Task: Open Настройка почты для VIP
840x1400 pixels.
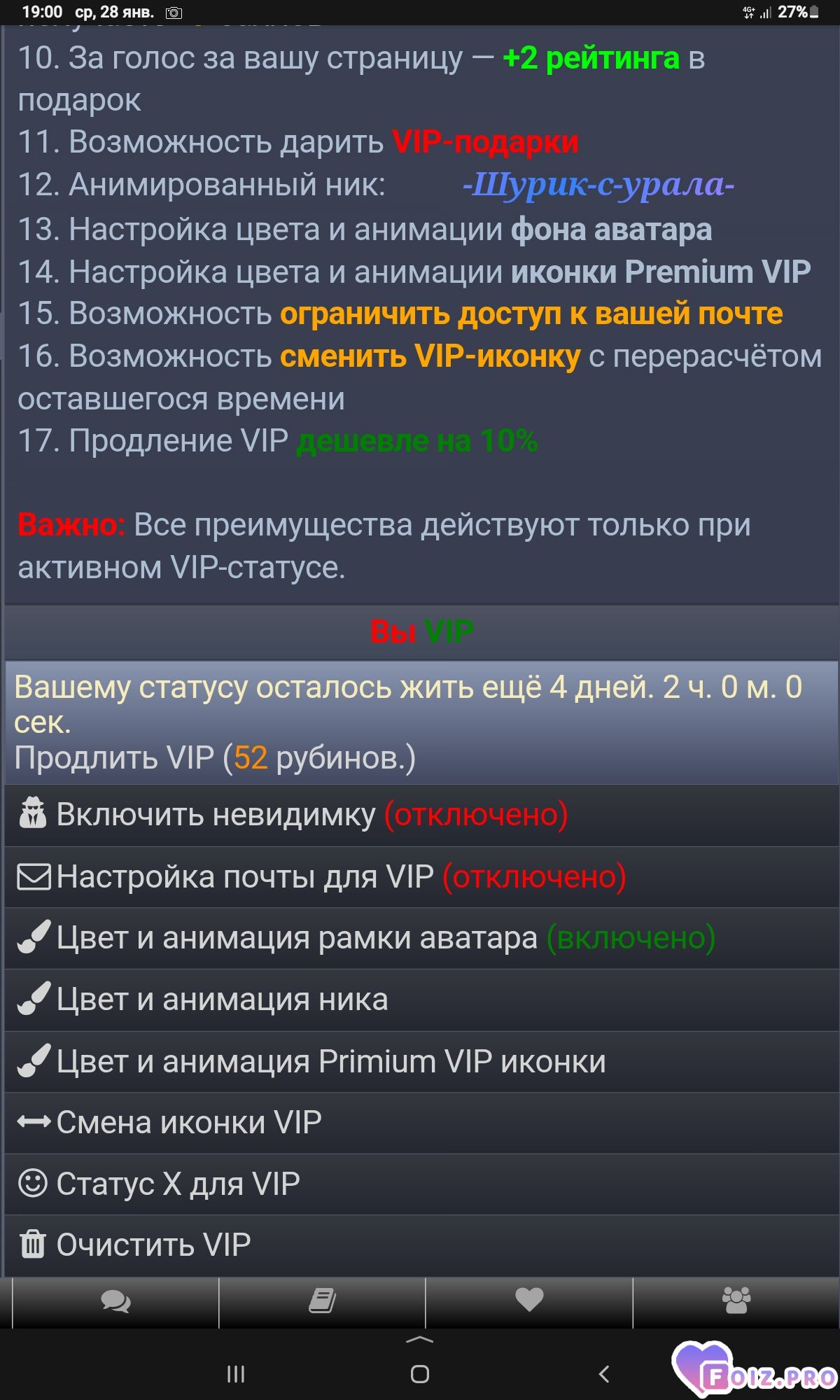Action: (320, 876)
